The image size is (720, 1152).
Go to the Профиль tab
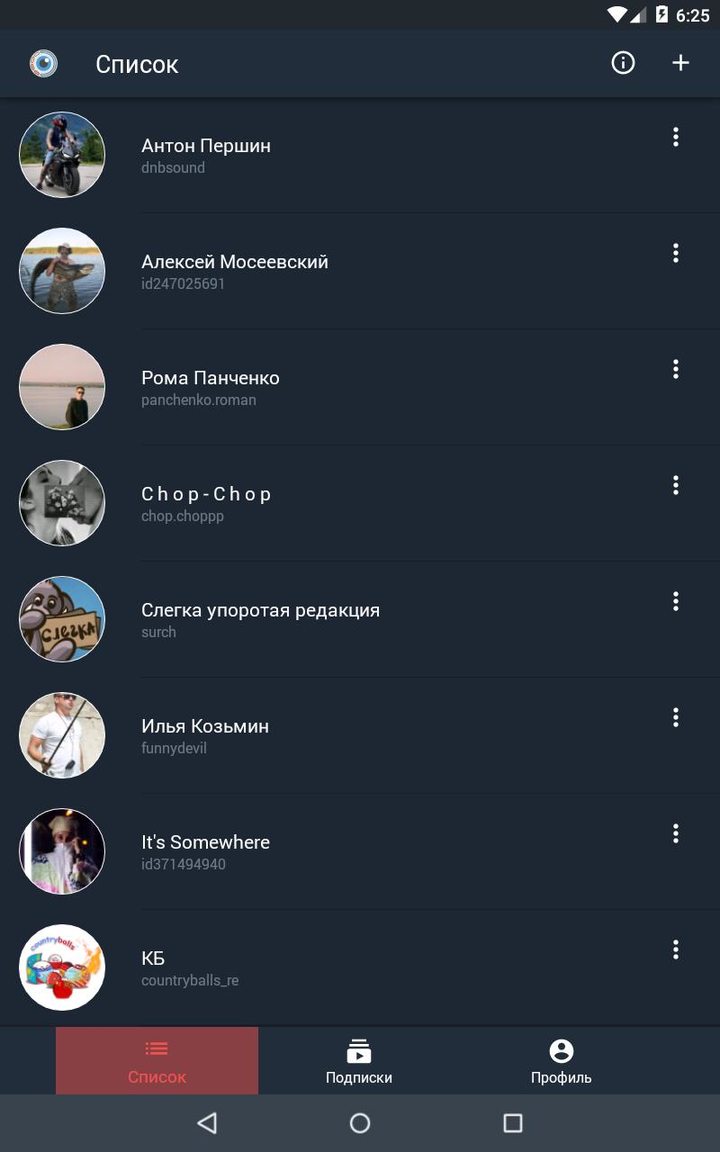[x=561, y=1061]
